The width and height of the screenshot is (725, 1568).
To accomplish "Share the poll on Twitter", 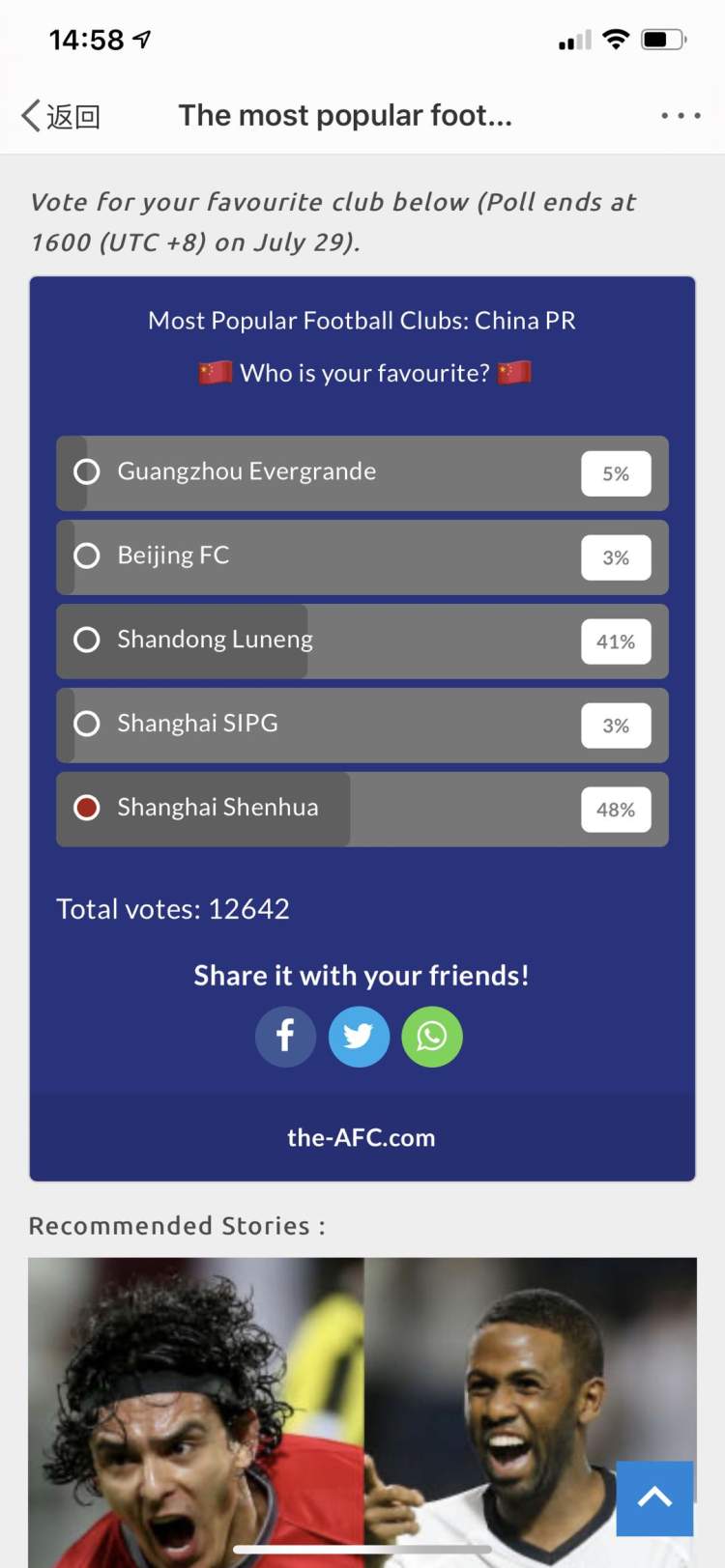I will [x=359, y=1037].
